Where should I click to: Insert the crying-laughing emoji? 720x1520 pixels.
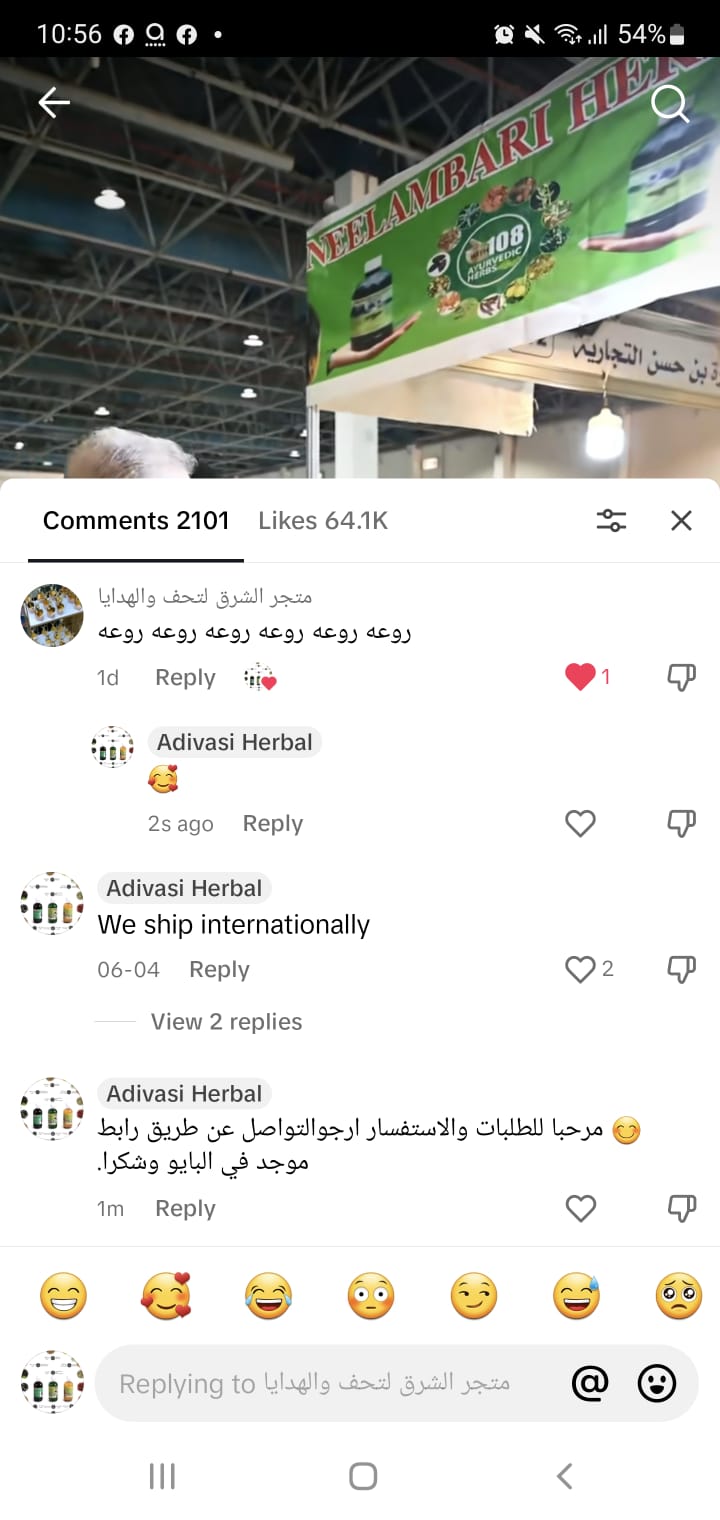(268, 1297)
